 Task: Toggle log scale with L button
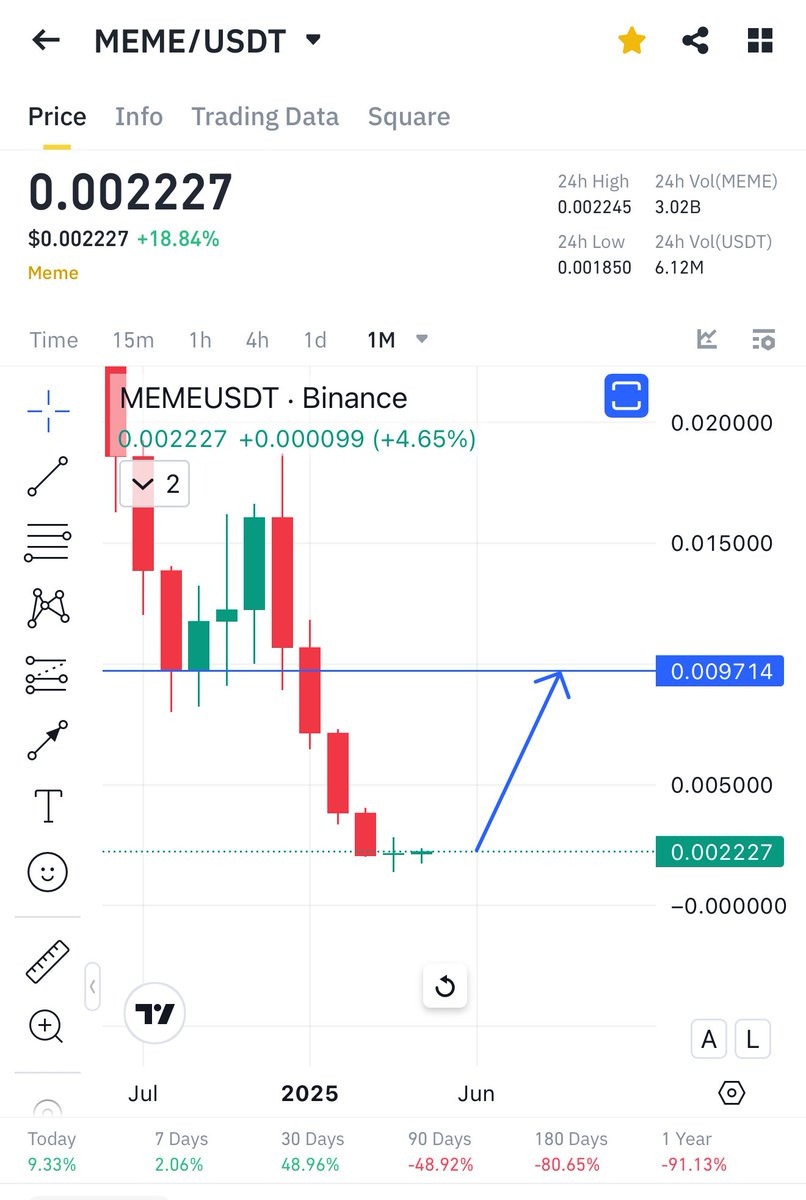(752, 1040)
